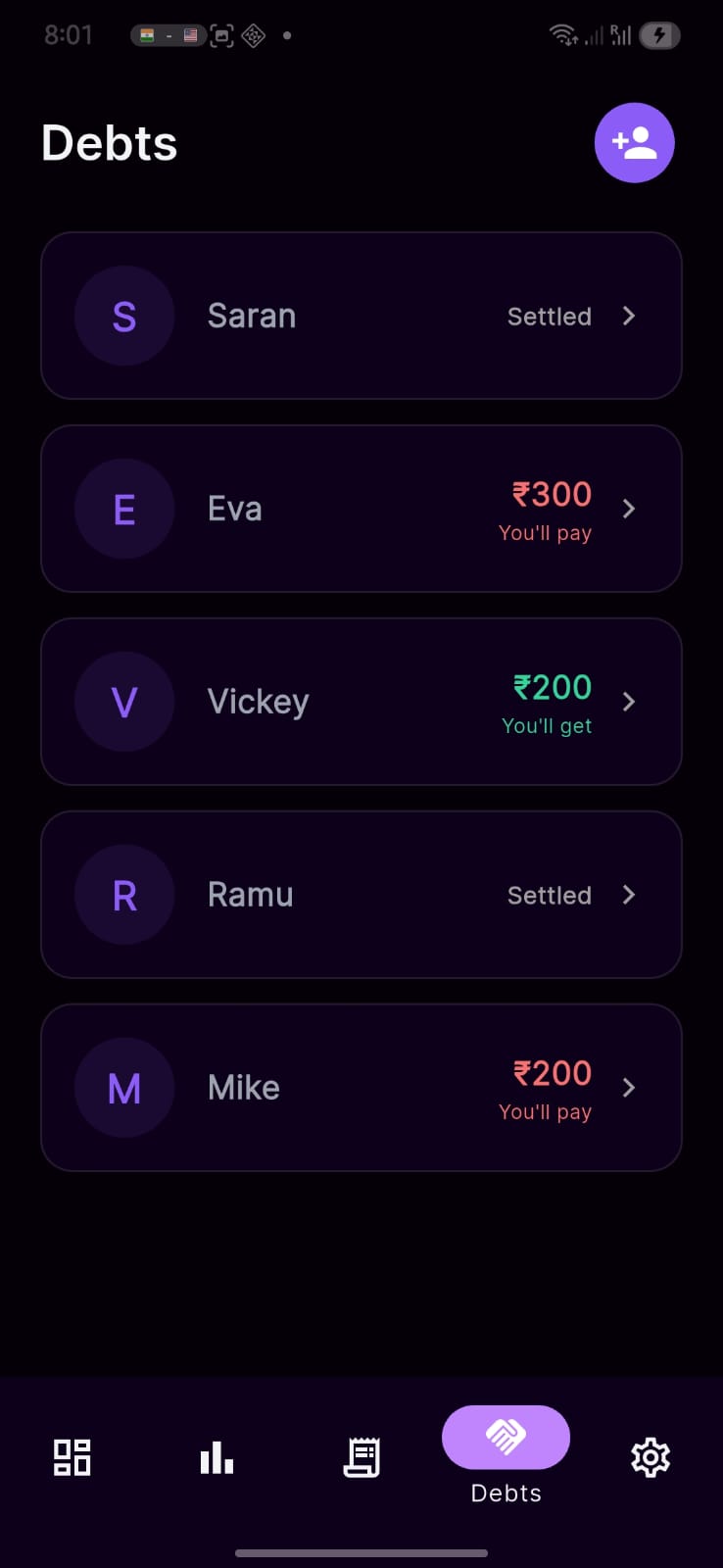Open the settings gear tab
The image size is (723, 1568).
[x=651, y=1457]
